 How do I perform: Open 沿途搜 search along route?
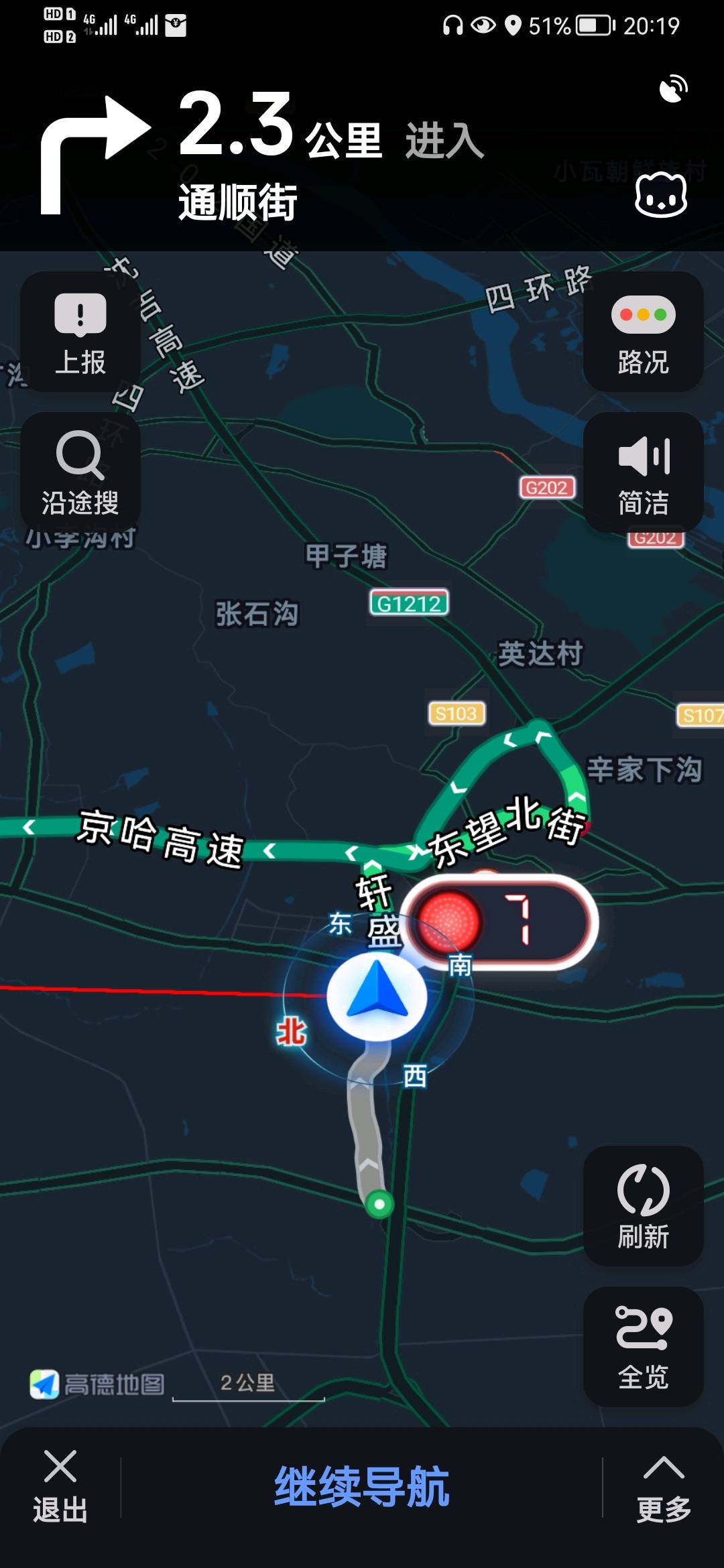[80, 472]
